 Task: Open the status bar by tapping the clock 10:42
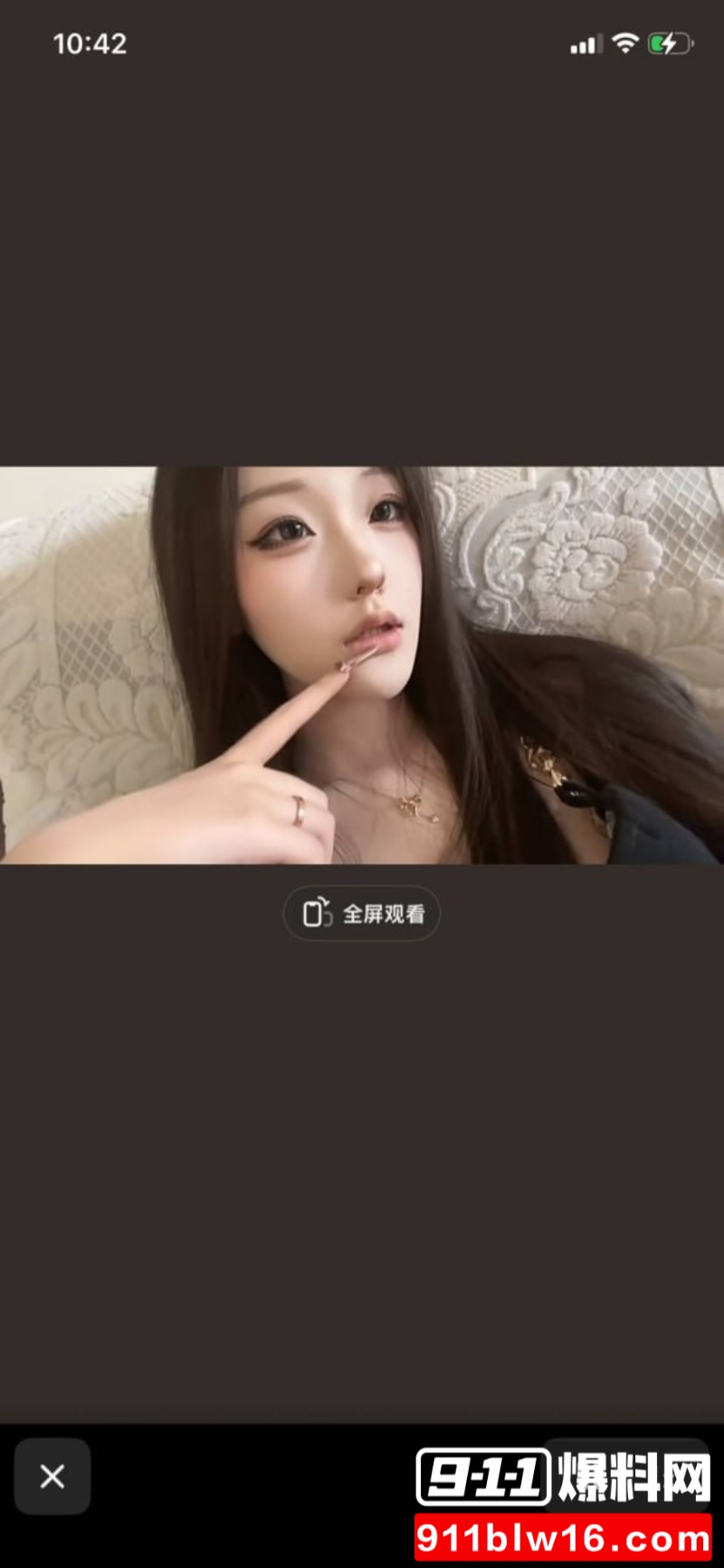pyautogui.click(x=90, y=43)
